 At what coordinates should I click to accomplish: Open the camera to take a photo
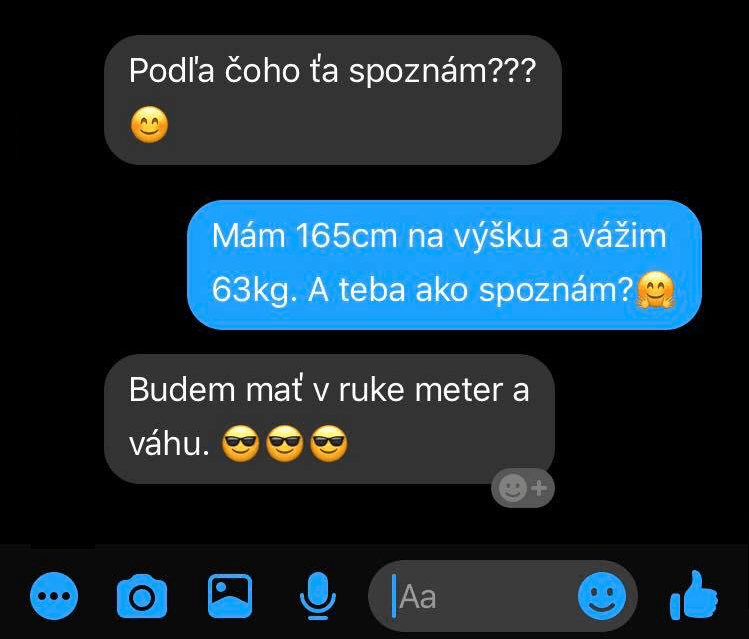point(142,597)
